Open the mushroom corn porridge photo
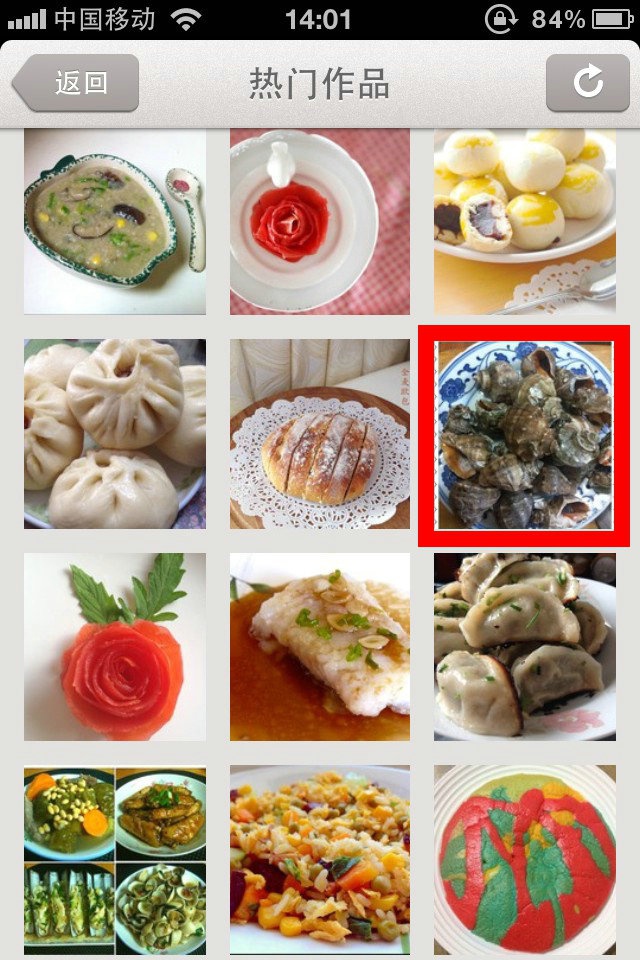 [x=115, y=221]
